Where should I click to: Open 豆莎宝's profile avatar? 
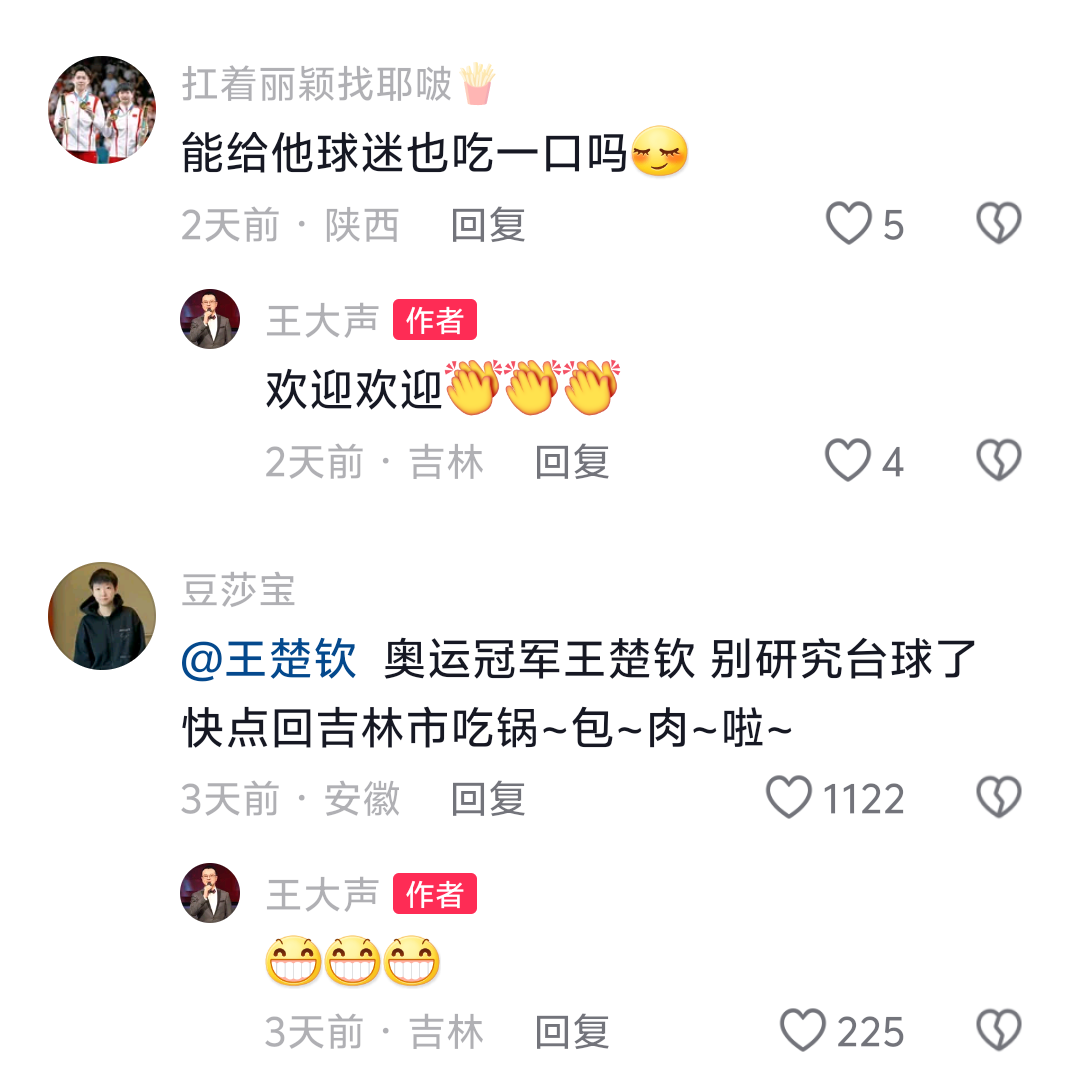(x=102, y=616)
